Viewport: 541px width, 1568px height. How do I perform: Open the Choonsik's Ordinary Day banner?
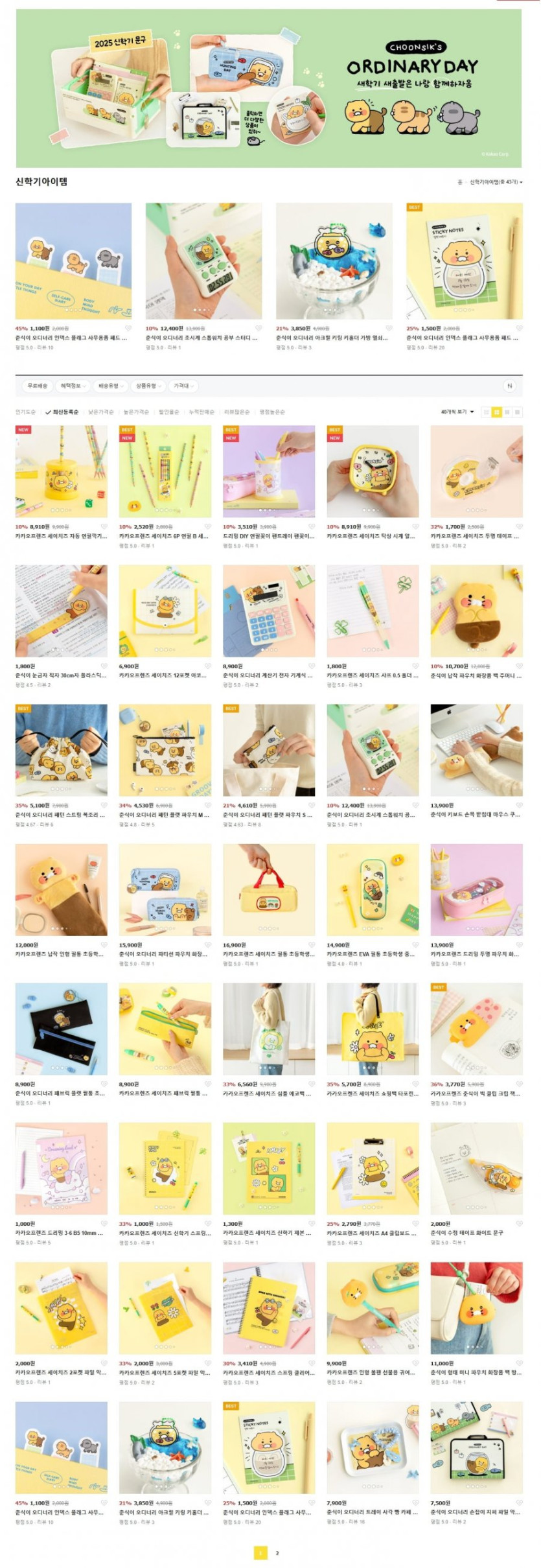[268, 88]
